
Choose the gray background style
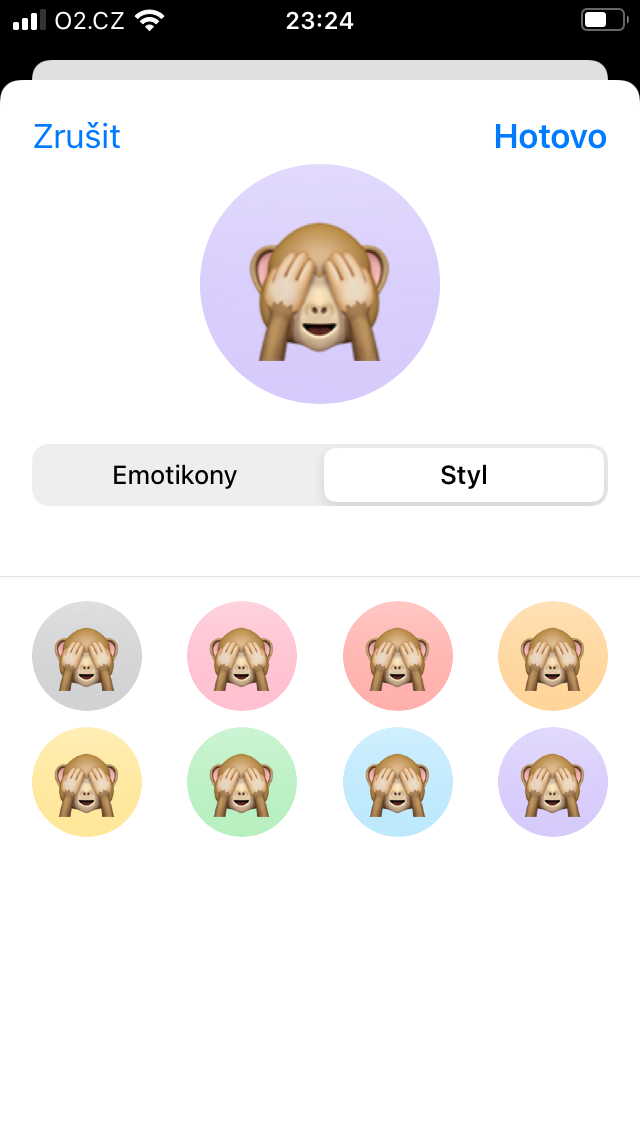point(87,656)
